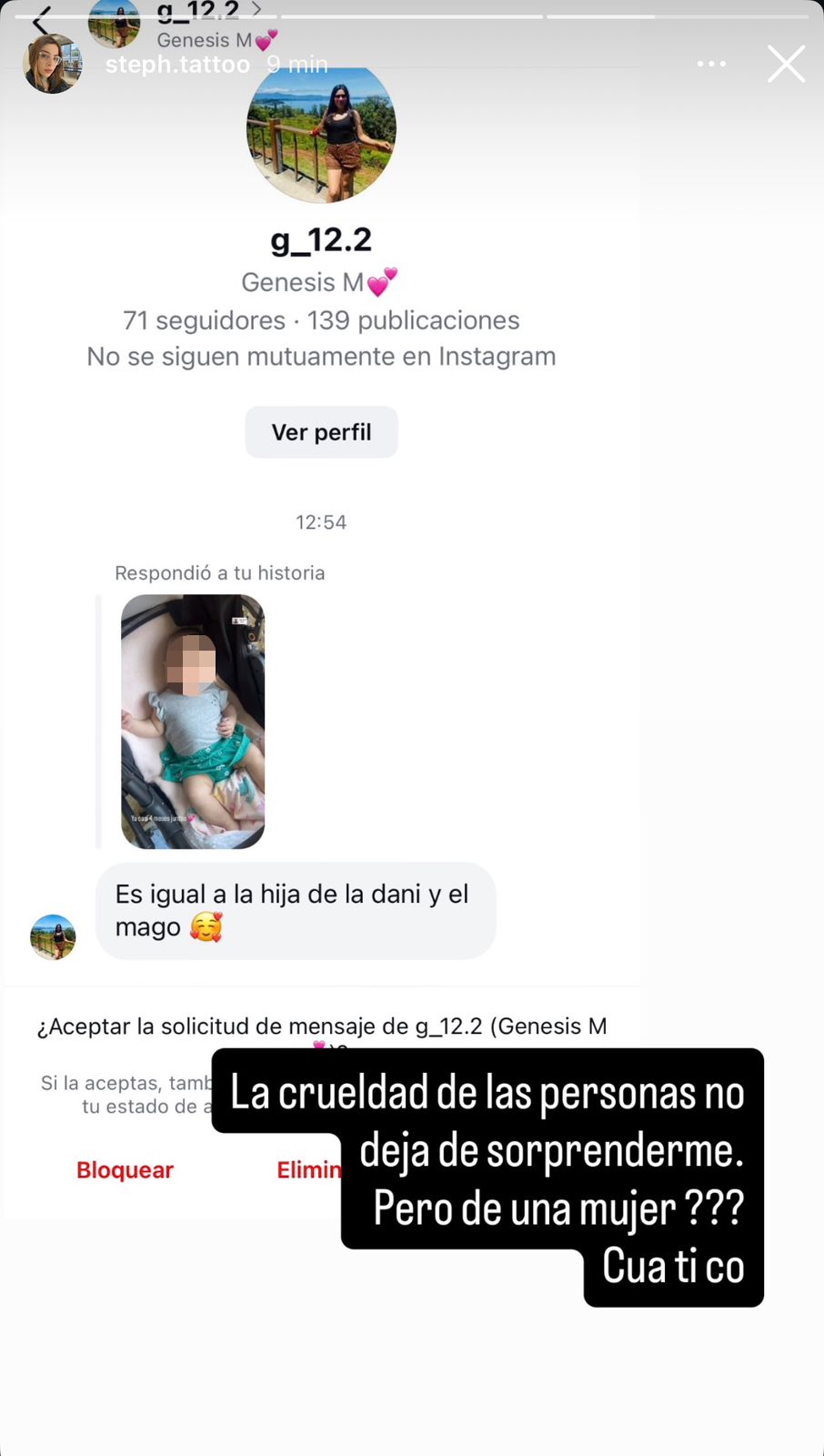Open the three-dot options menu
824x1456 pixels.
711,64
